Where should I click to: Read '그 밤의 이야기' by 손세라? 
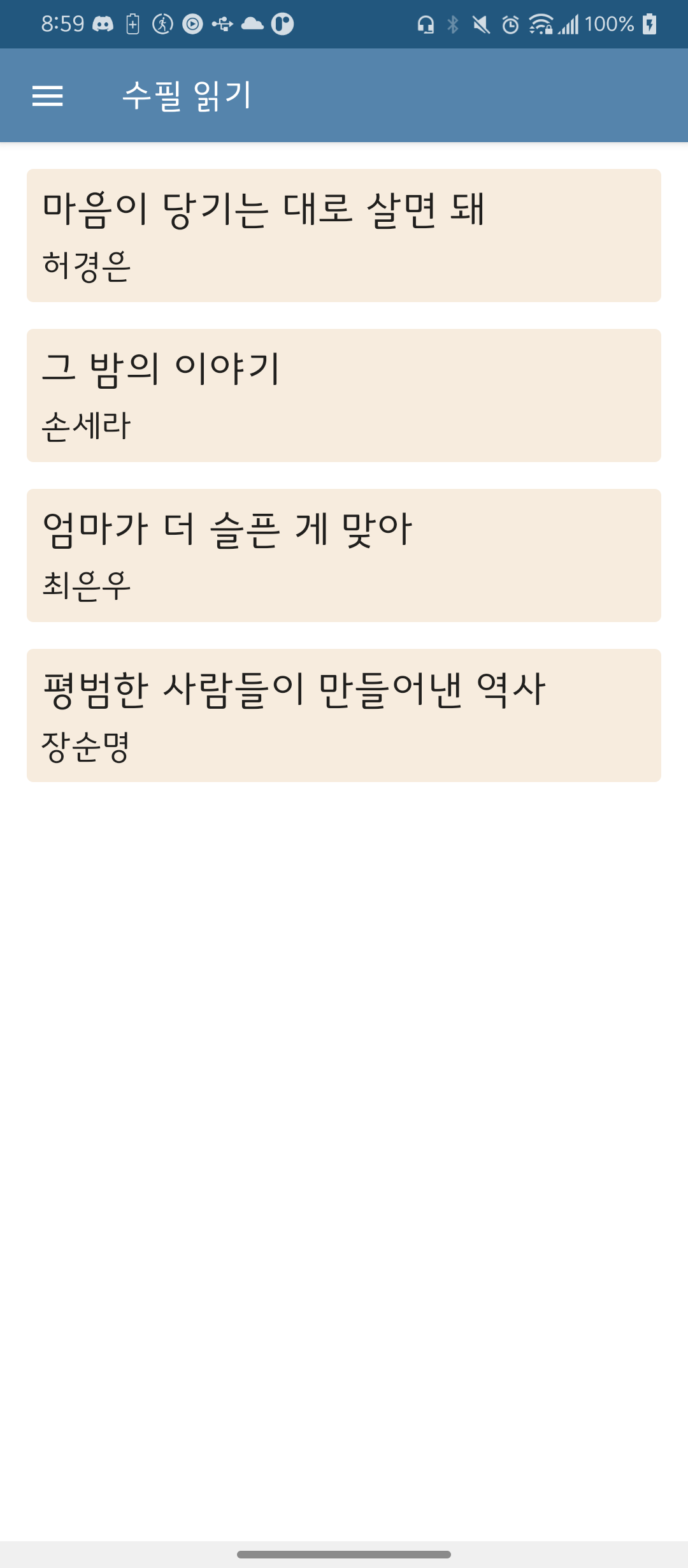point(344,395)
